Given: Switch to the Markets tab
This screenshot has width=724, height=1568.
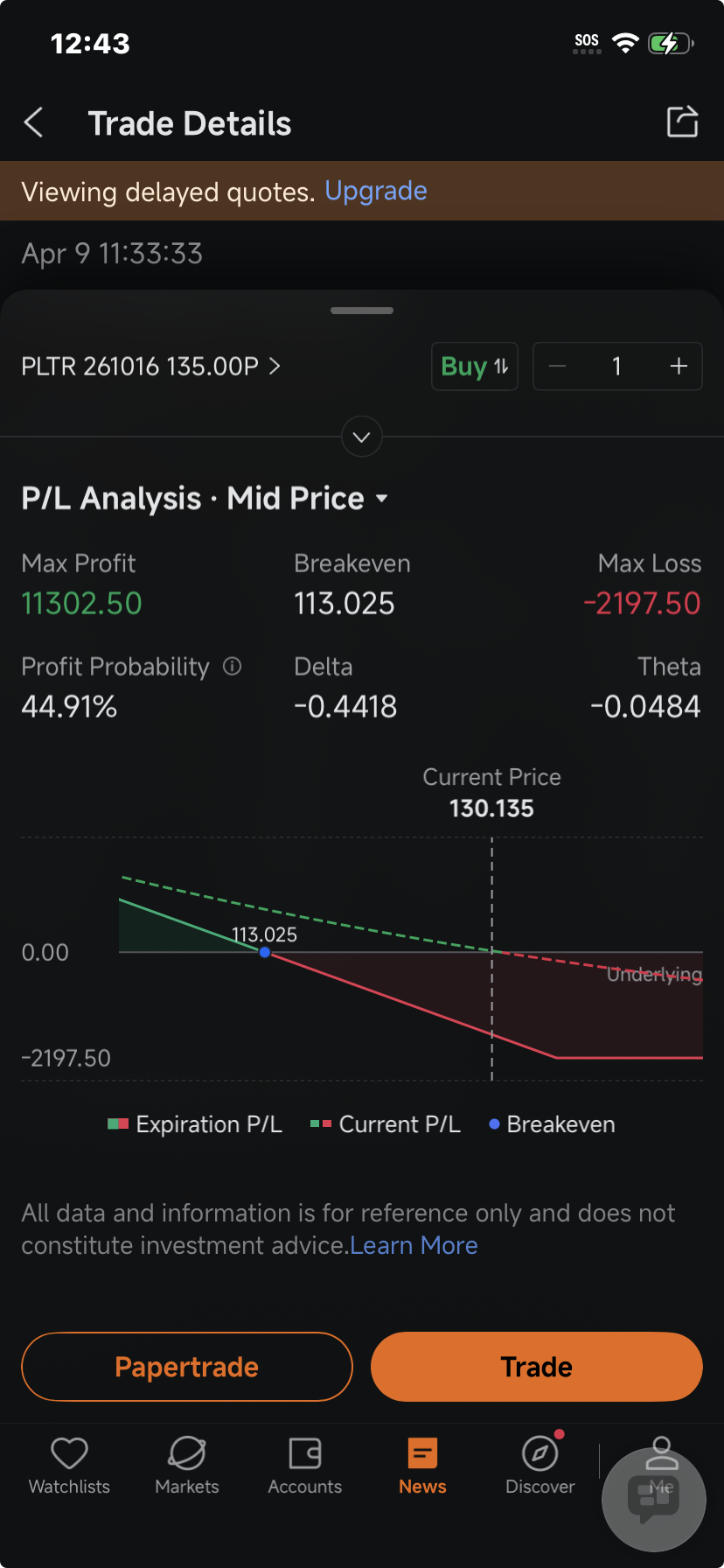Looking at the screenshot, I should 187,1466.
